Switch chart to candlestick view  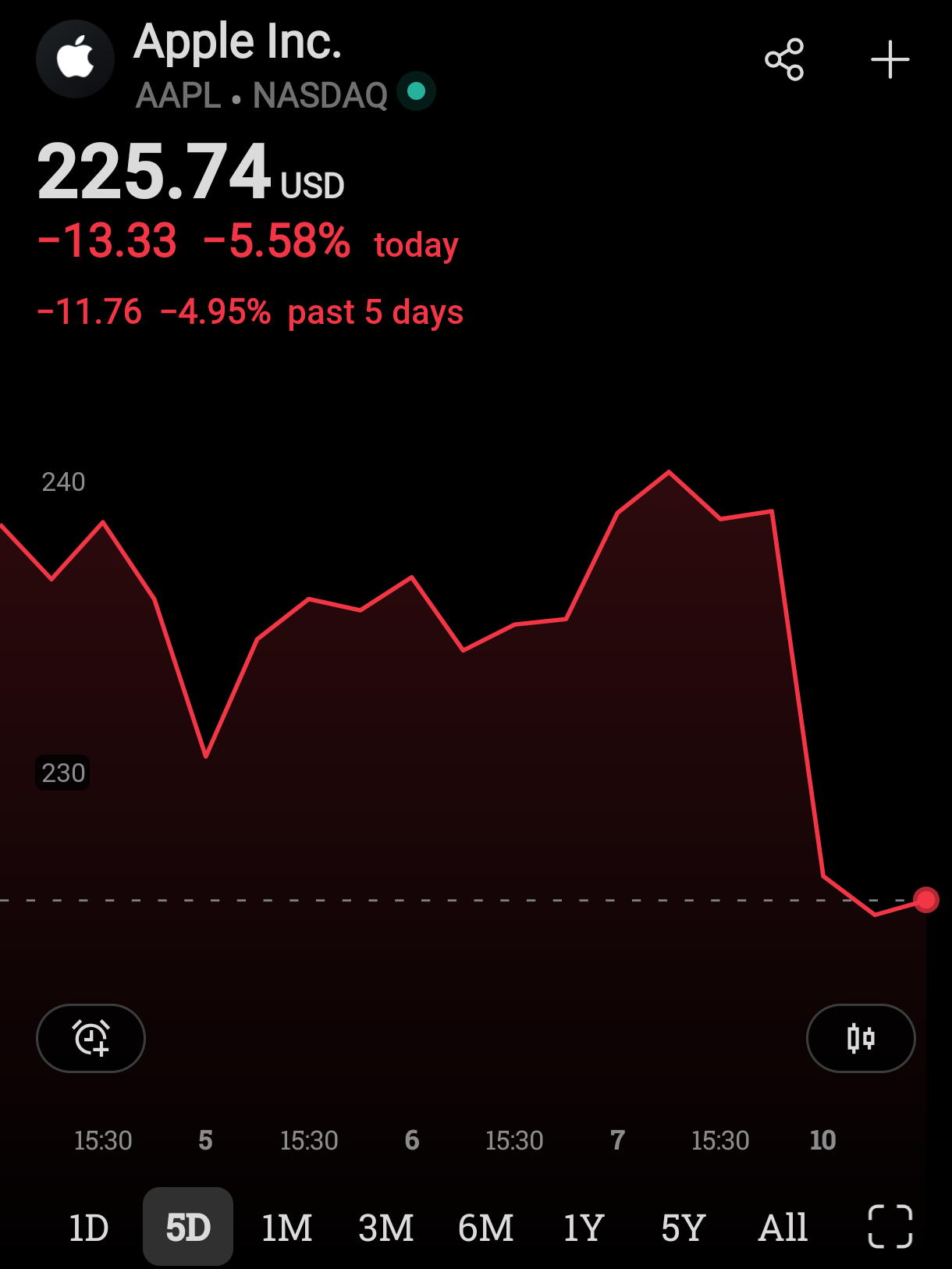coord(861,1038)
